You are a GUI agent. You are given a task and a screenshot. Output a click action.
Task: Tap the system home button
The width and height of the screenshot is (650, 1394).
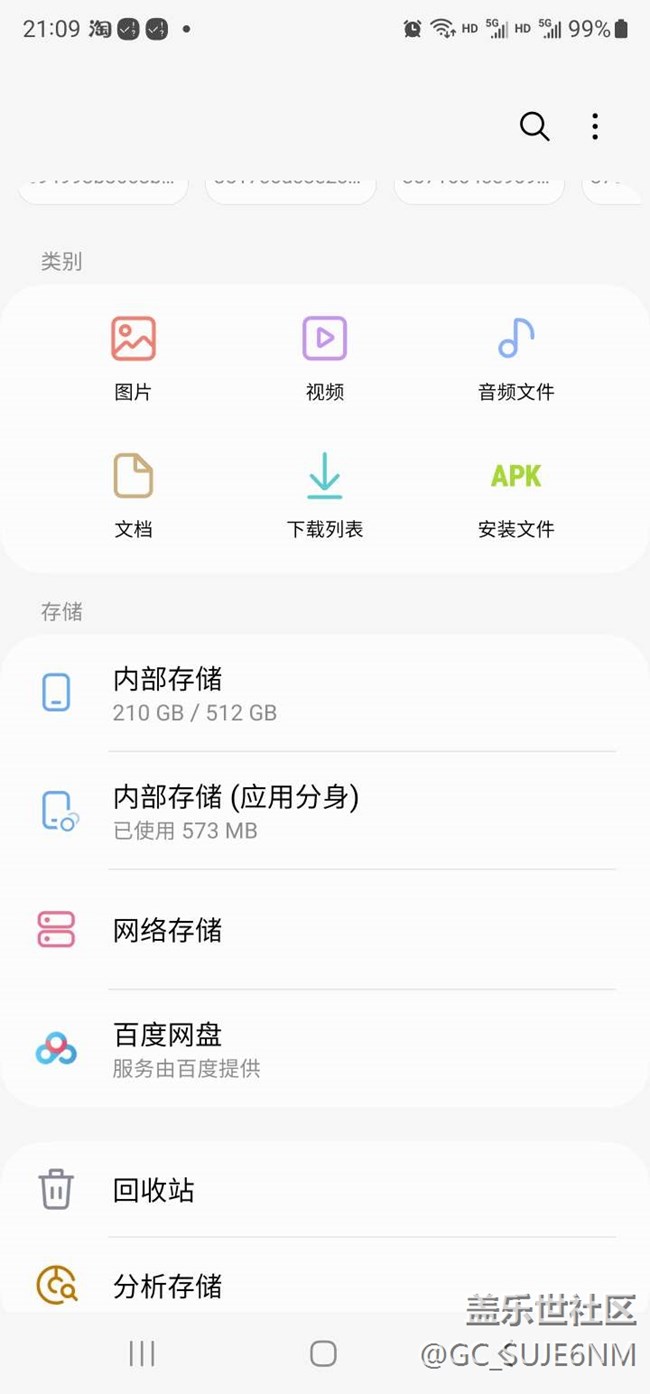pyautogui.click(x=323, y=1353)
